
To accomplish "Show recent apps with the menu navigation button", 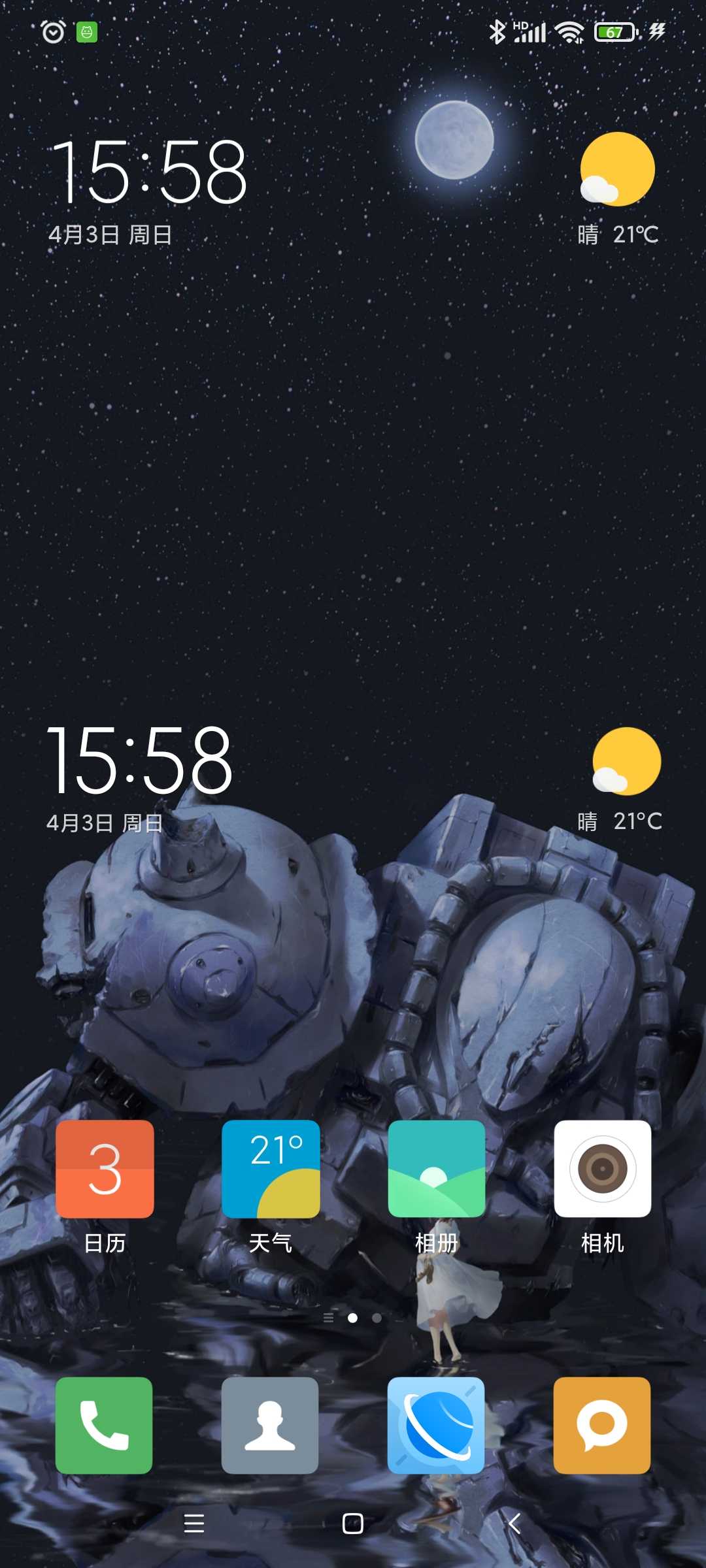I will (x=194, y=1523).
